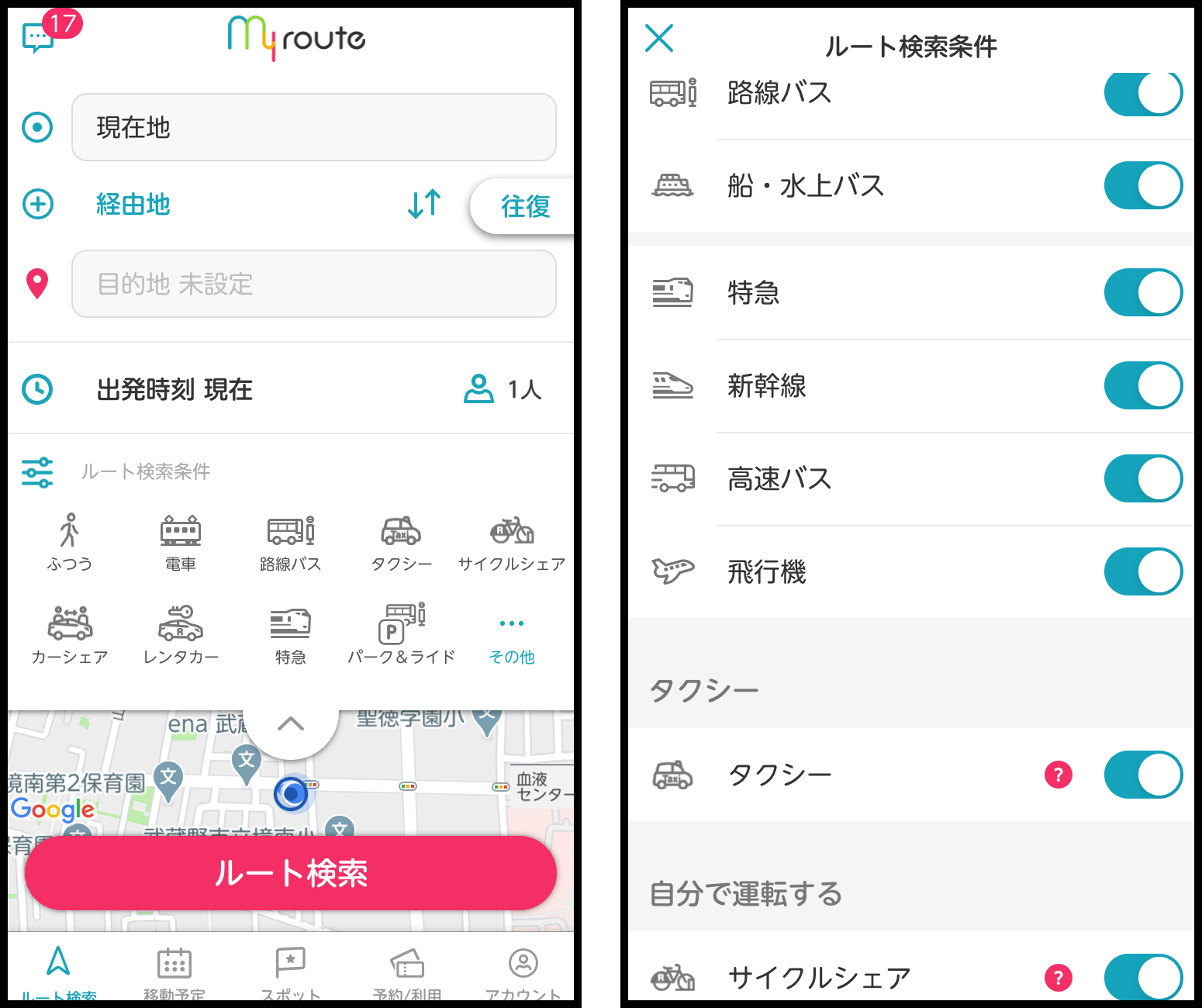Toggle the サイクルシェア switch in settings
Viewport: 1202px width, 1008px height.
click(1142, 977)
